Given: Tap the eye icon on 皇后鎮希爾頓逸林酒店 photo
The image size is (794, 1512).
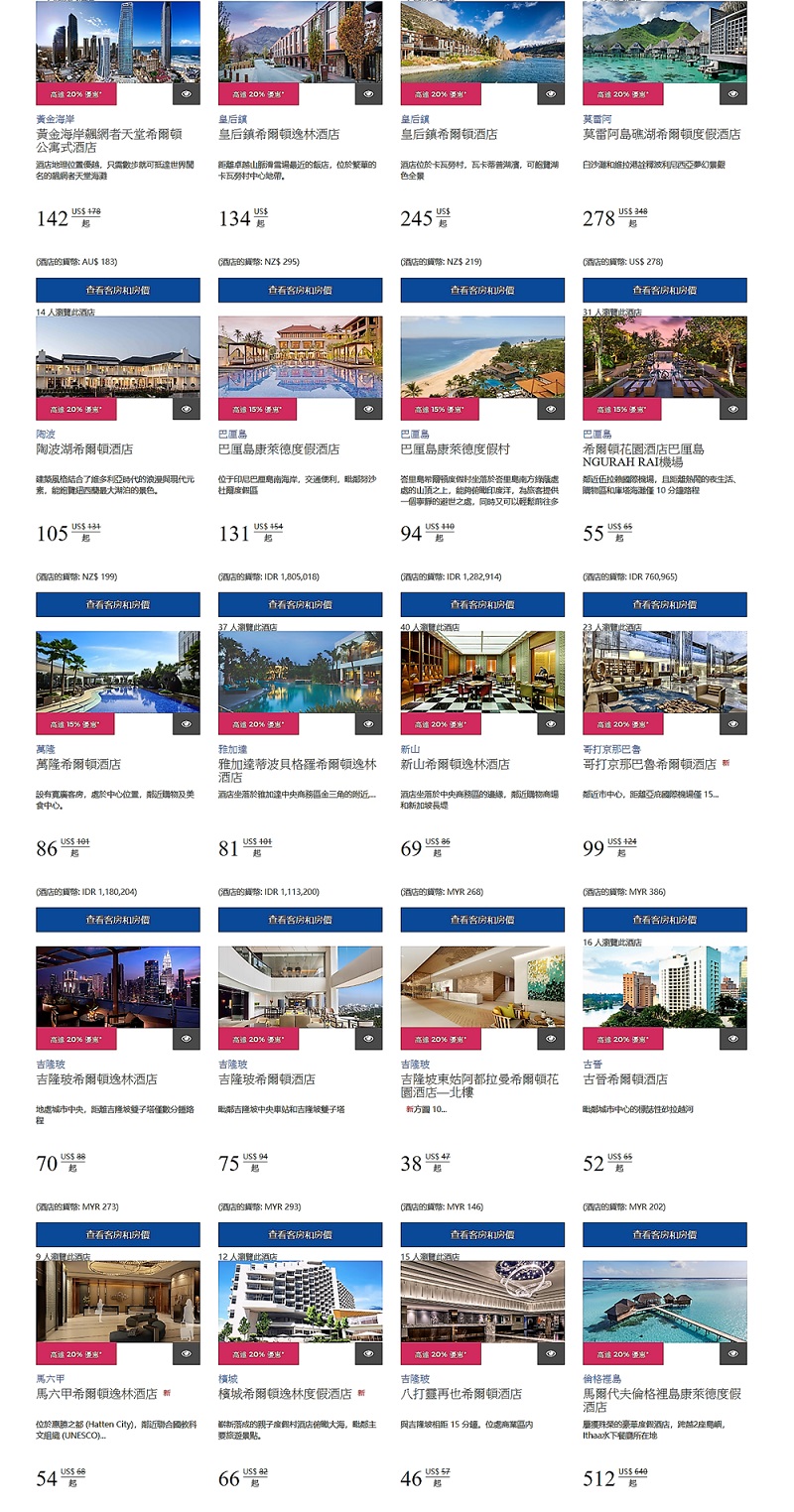Looking at the screenshot, I should coord(368,94).
